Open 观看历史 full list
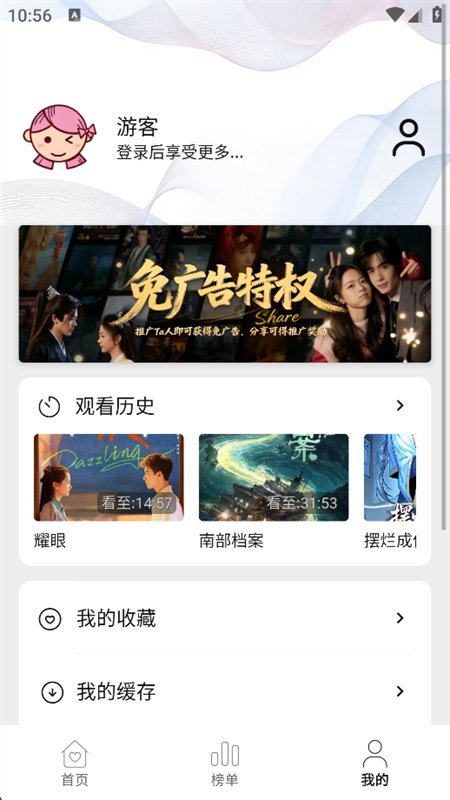This screenshot has height=800, width=450. pos(225,406)
